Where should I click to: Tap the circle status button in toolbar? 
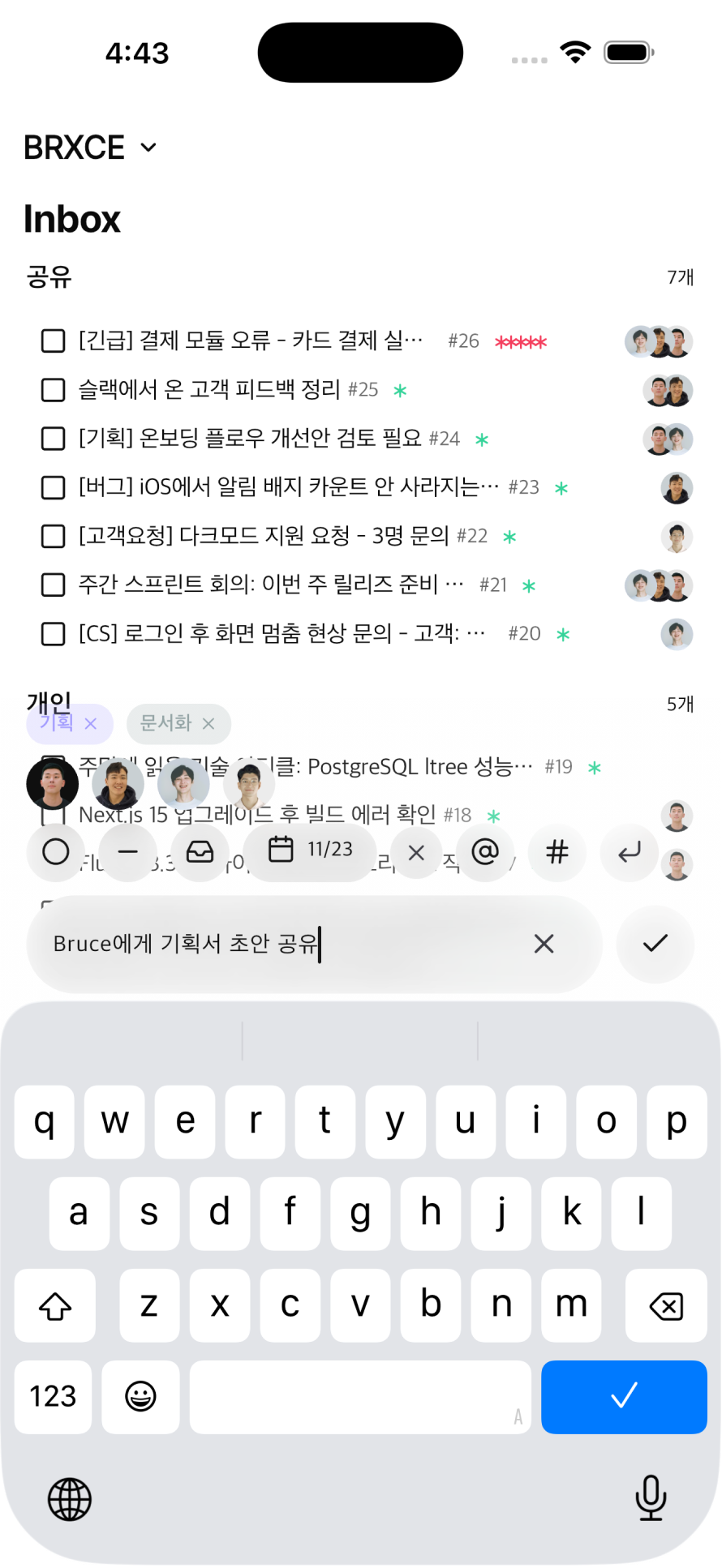pos(55,852)
